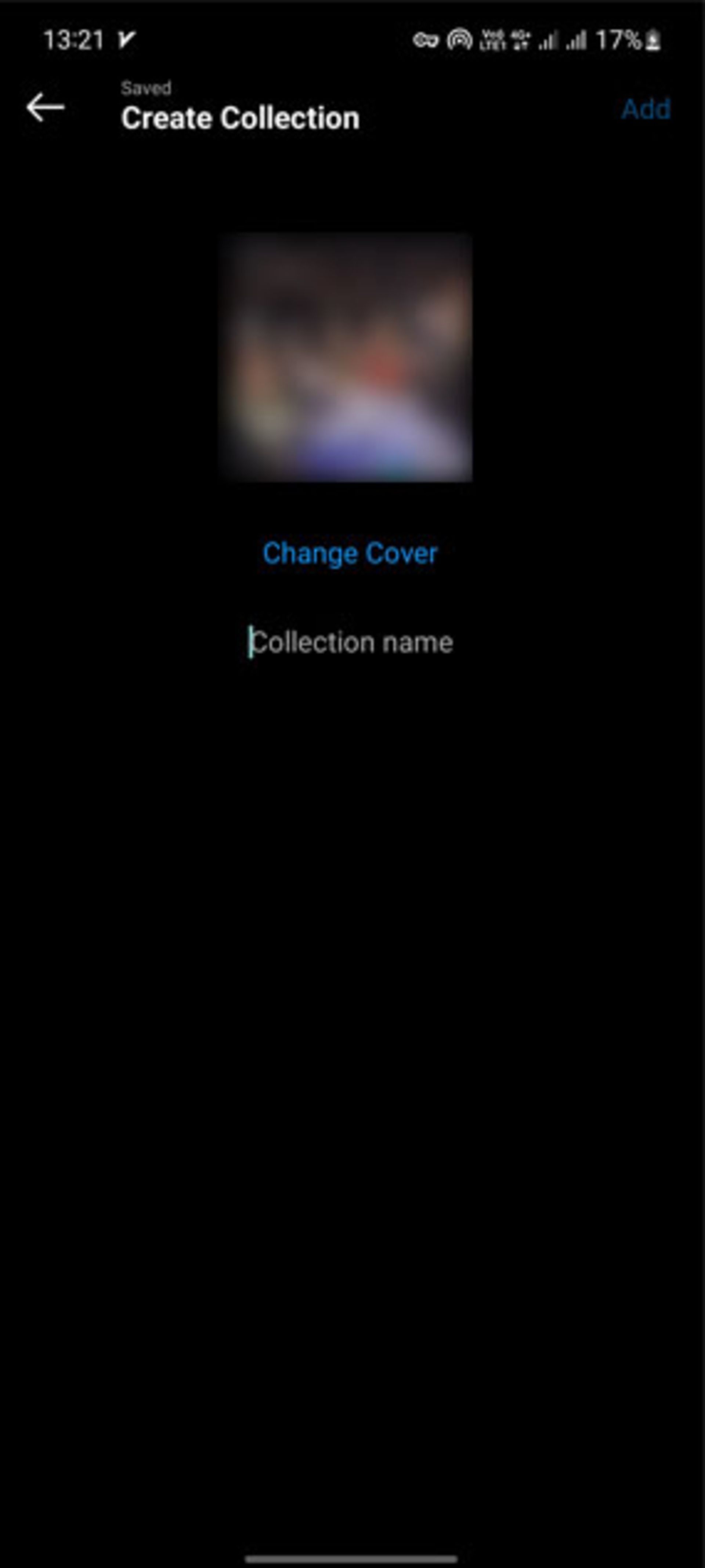705x1568 pixels.
Task: Select Change Cover link
Action: tap(350, 553)
